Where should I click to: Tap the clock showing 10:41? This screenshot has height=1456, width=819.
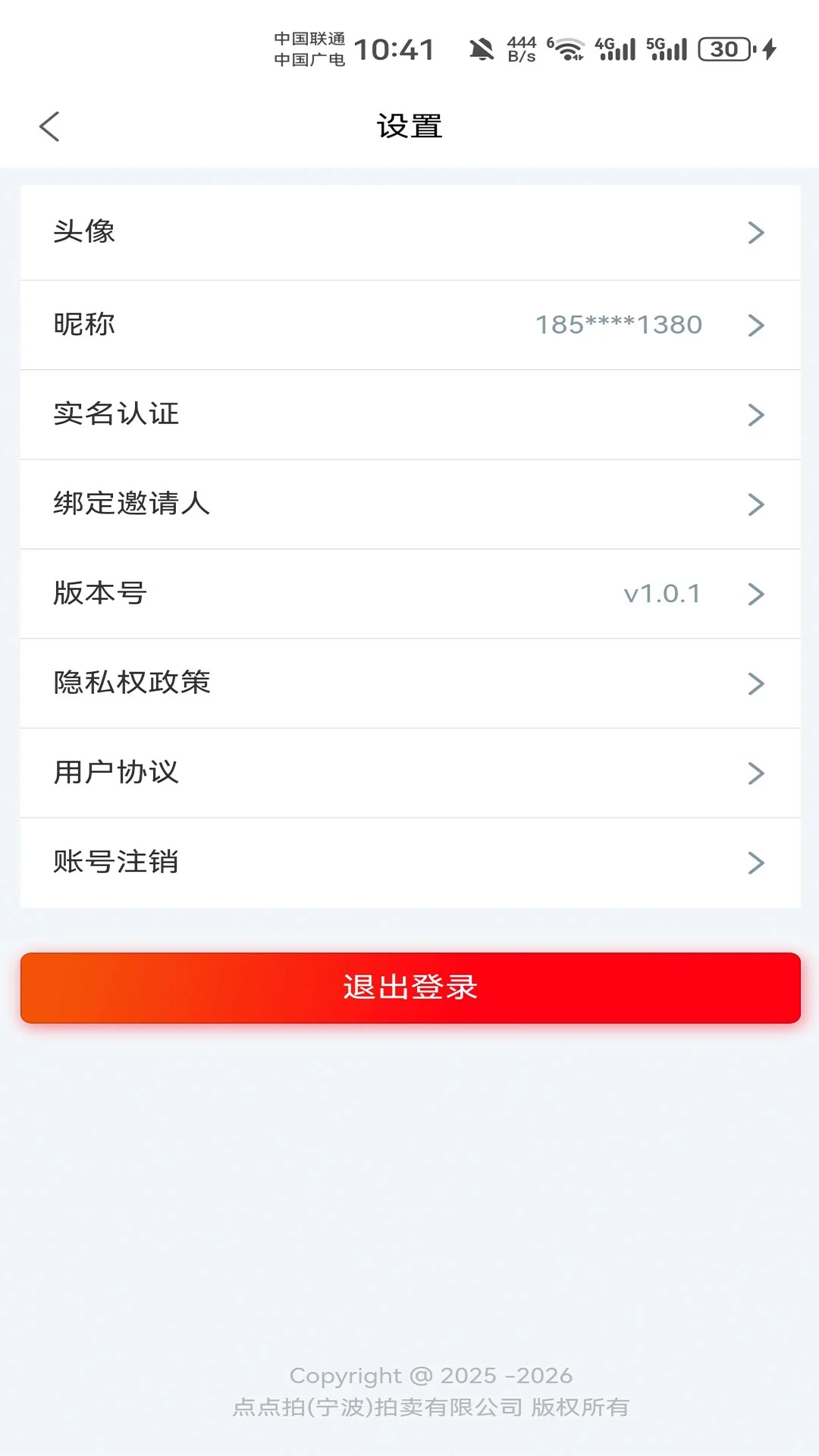(397, 49)
